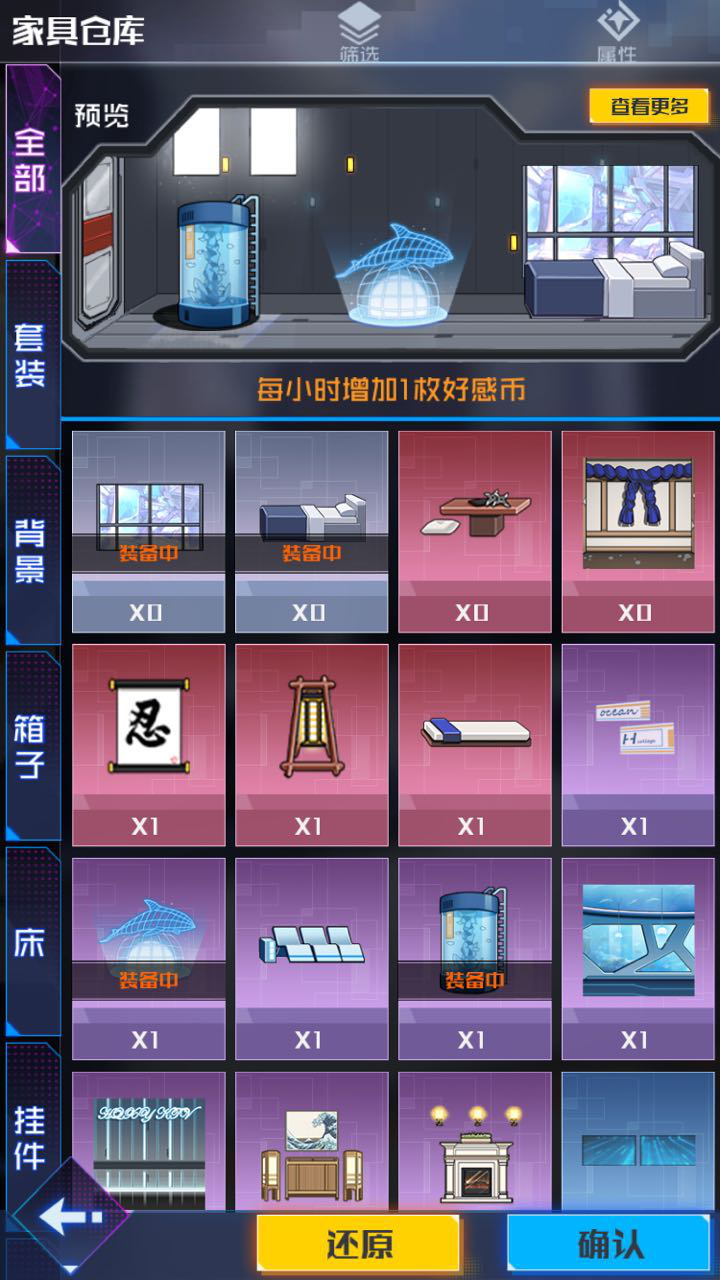Image resolution: width=720 pixels, height=1280 pixels.
Task: Switch to the 床 tab
Action: click(x=30, y=941)
